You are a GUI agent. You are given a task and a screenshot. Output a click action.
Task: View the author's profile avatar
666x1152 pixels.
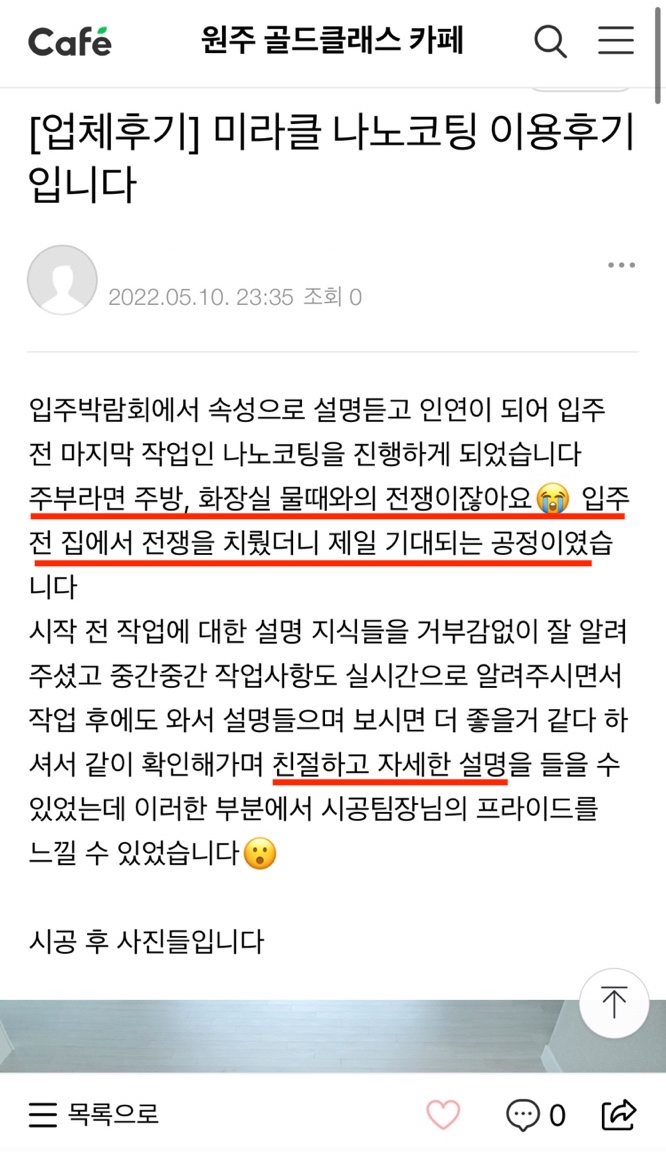tap(62, 280)
